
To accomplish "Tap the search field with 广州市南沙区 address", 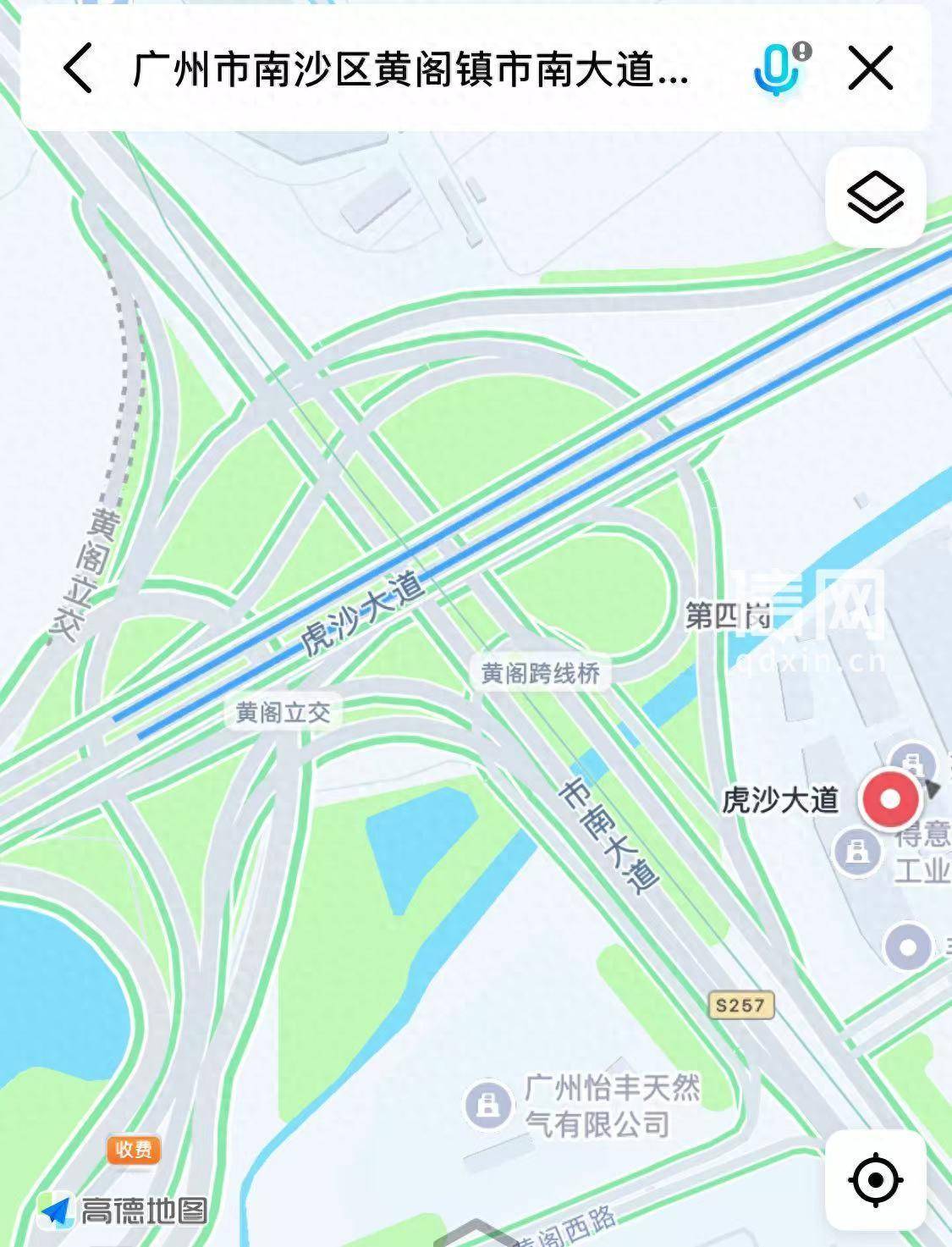I will point(411,69).
